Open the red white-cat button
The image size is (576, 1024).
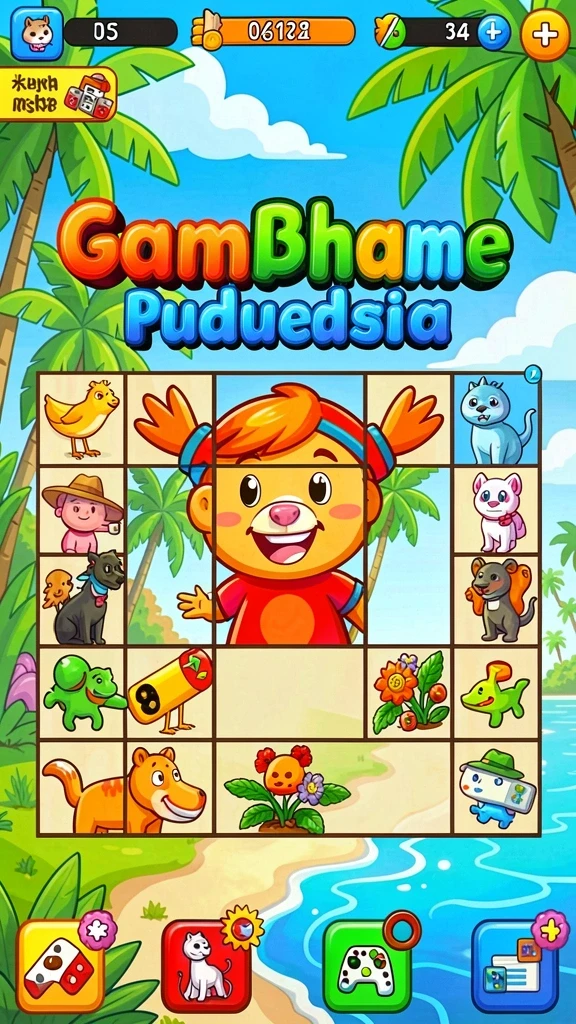tap(206, 966)
